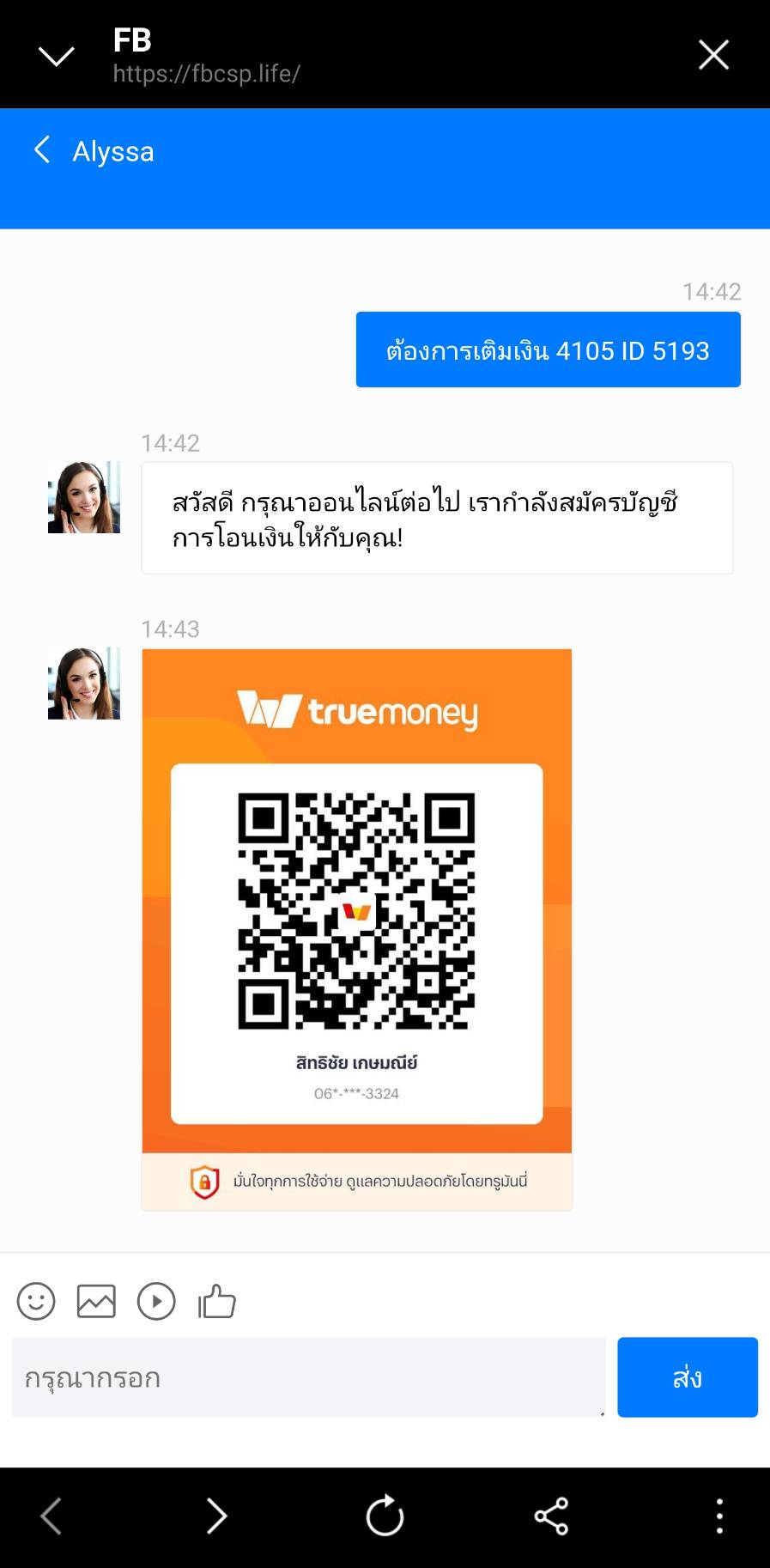Navigate forward in the browser
The width and height of the screenshot is (770, 1568).
click(217, 1516)
